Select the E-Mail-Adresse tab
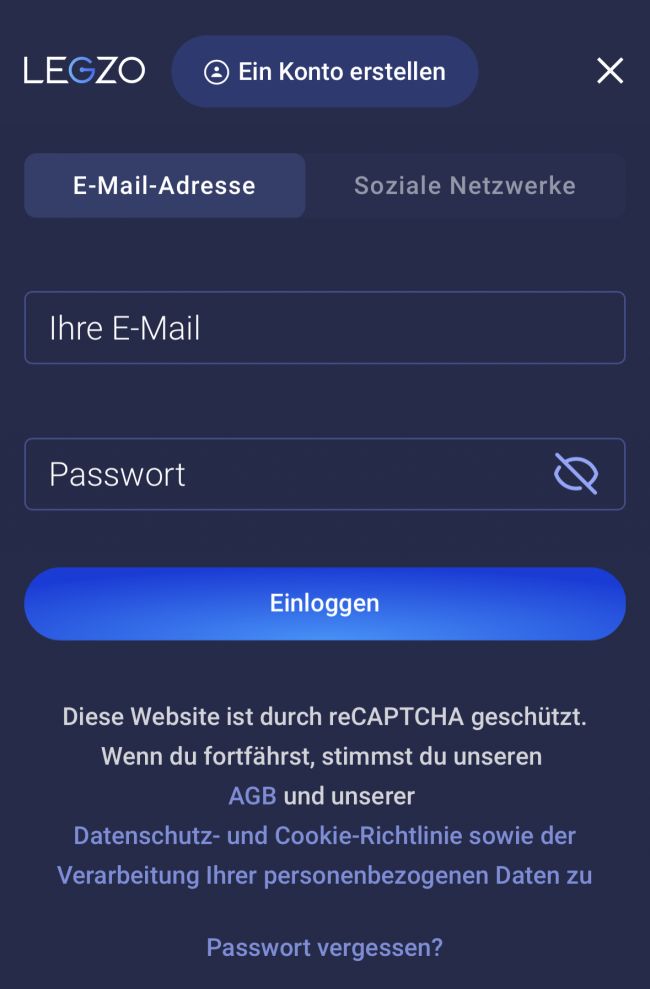This screenshot has width=650, height=989. pyautogui.click(x=165, y=186)
